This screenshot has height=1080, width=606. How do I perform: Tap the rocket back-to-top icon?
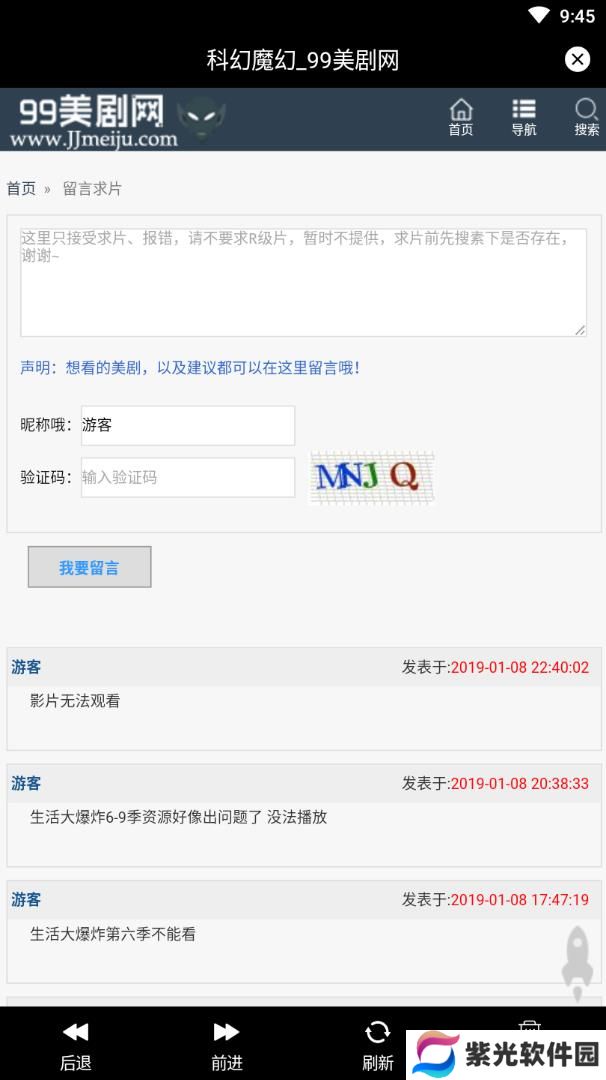tap(577, 963)
